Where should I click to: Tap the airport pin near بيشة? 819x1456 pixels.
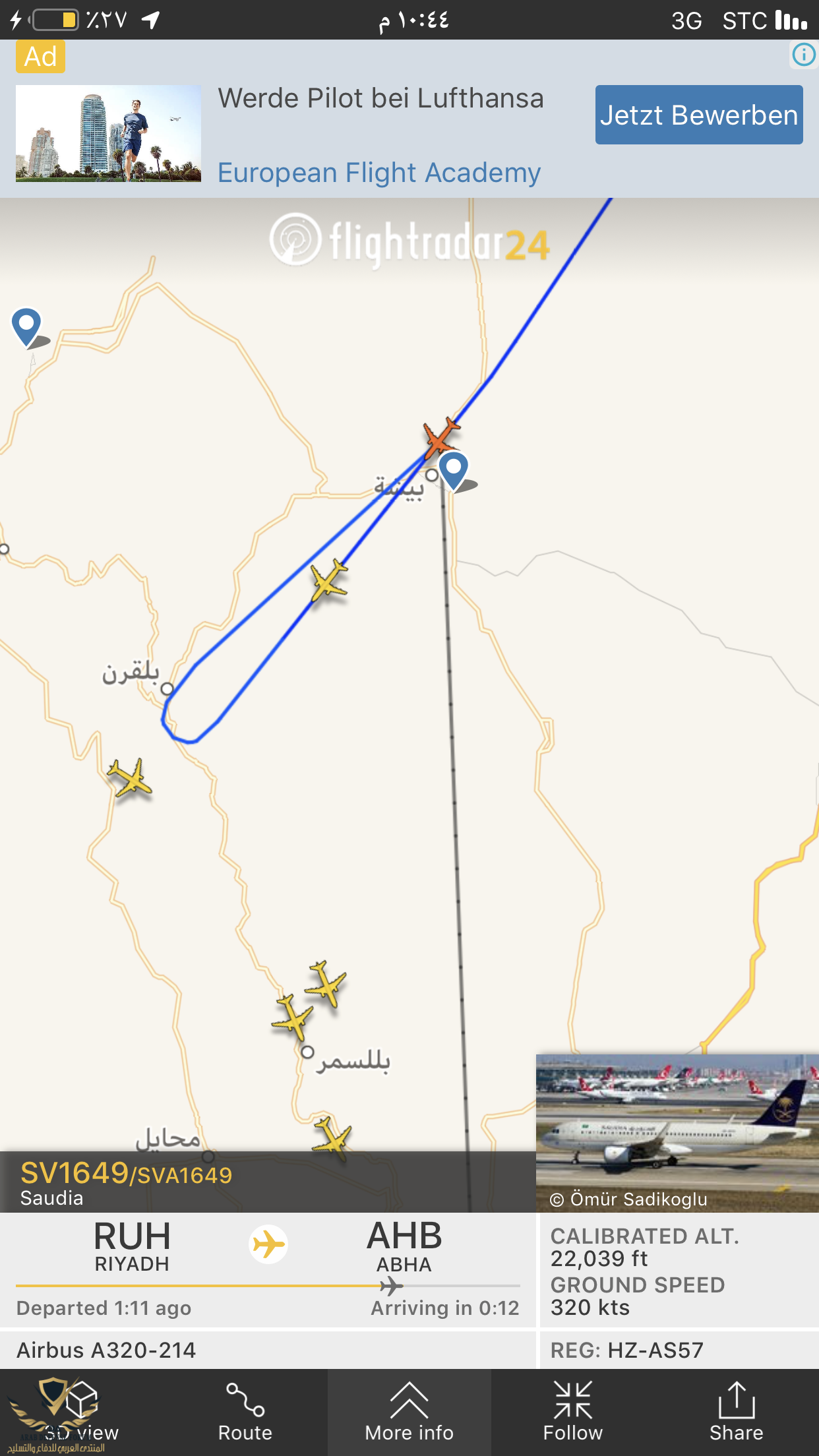pyautogui.click(x=454, y=470)
